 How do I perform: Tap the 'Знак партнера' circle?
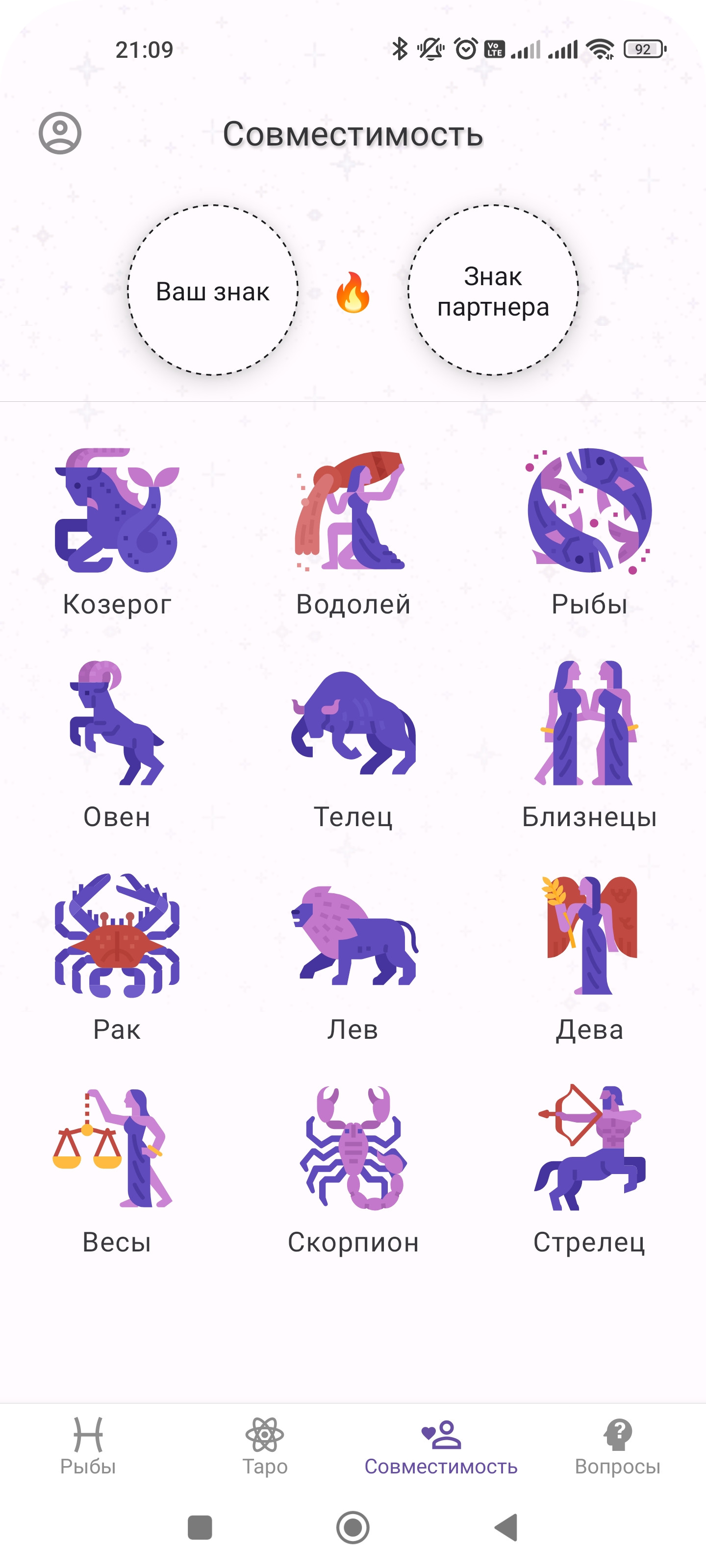tap(493, 291)
